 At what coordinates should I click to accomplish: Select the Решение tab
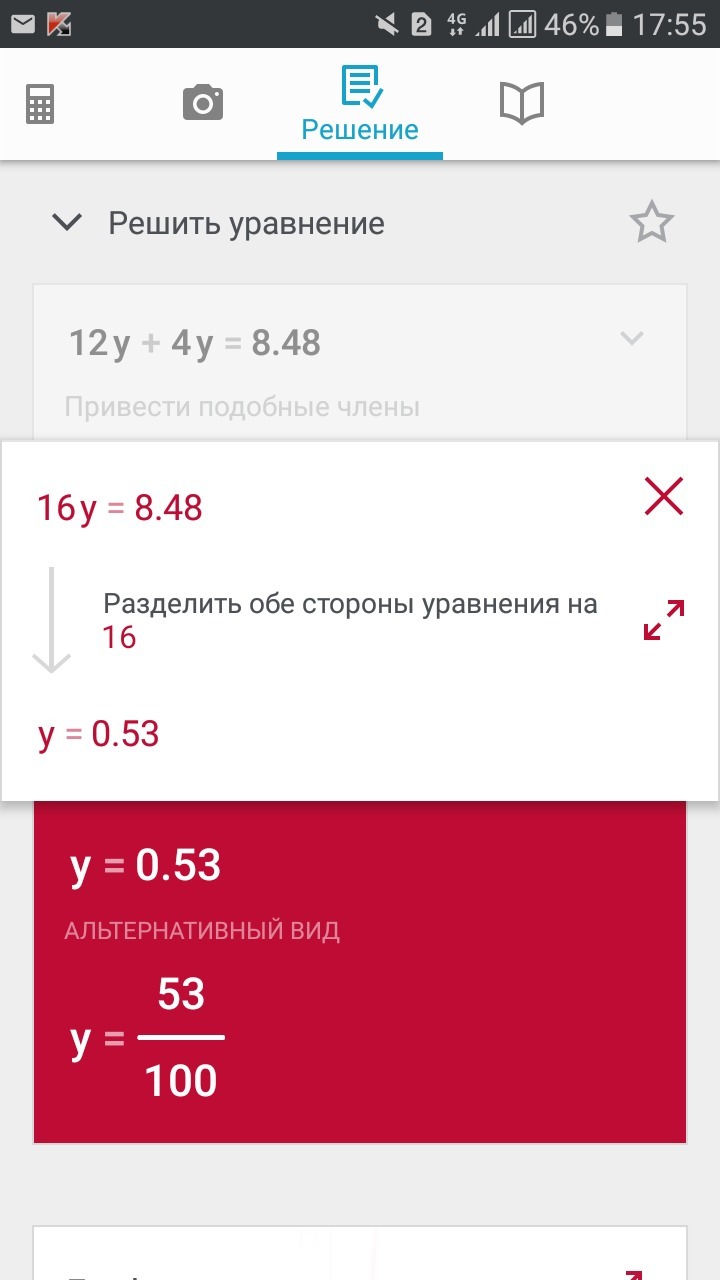point(360,105)
